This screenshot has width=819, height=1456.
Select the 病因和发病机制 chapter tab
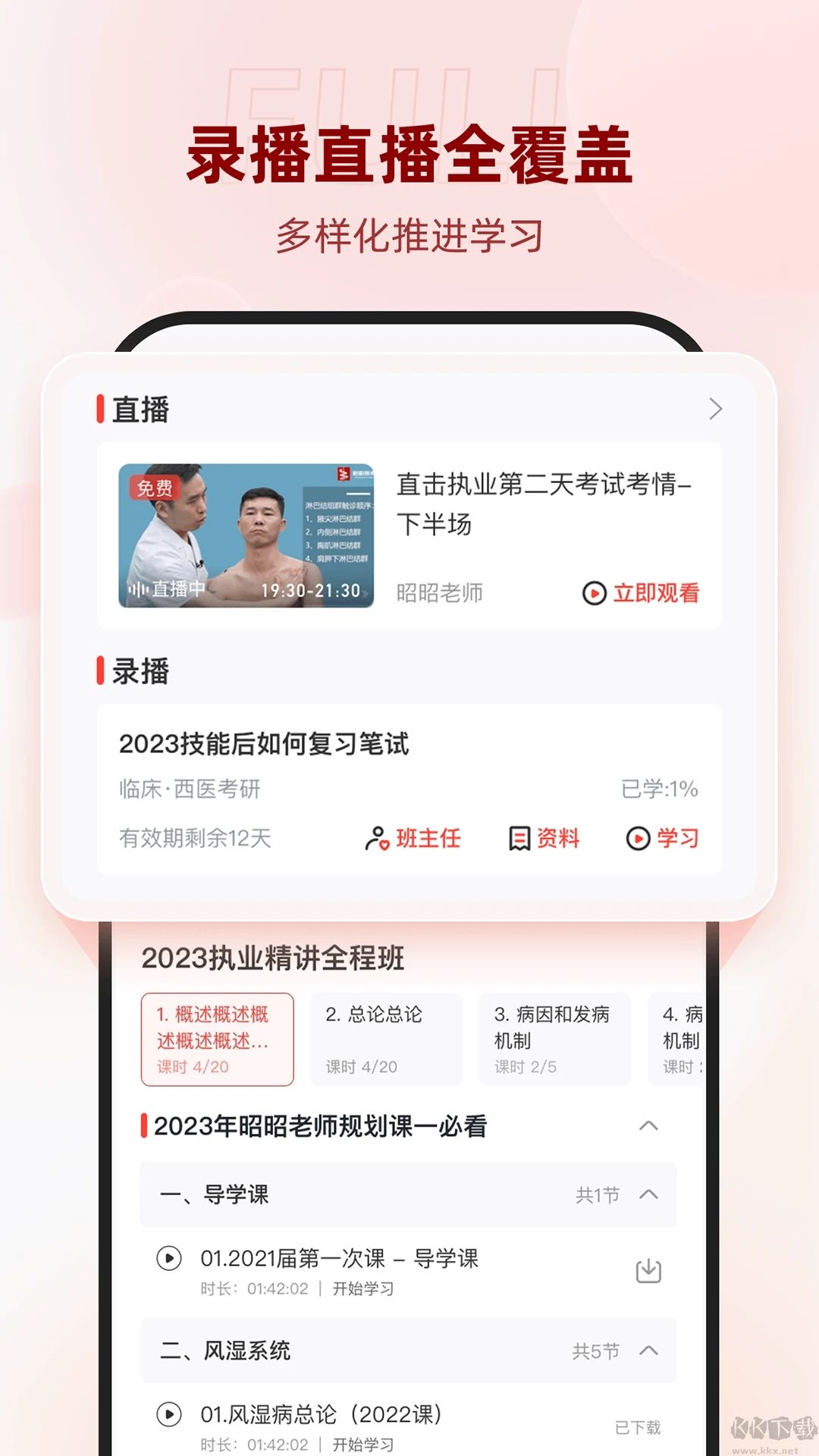coord(555,1037)
